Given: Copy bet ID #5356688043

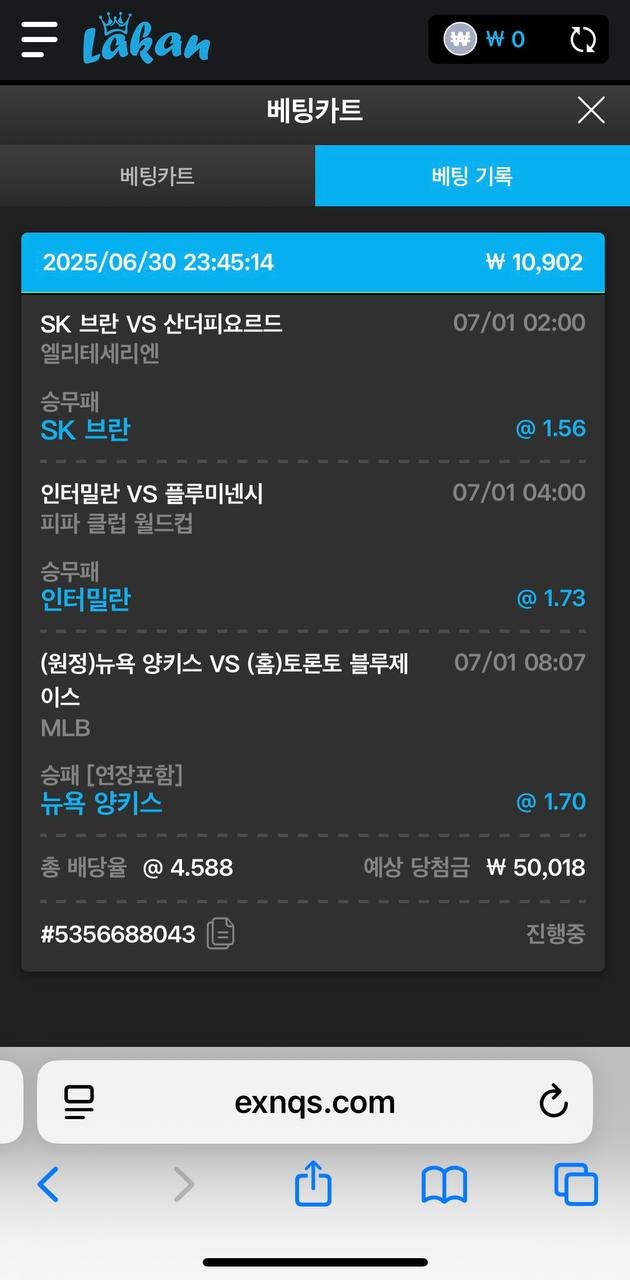Looking at the screenshot, I should click(x=220, y=934).
